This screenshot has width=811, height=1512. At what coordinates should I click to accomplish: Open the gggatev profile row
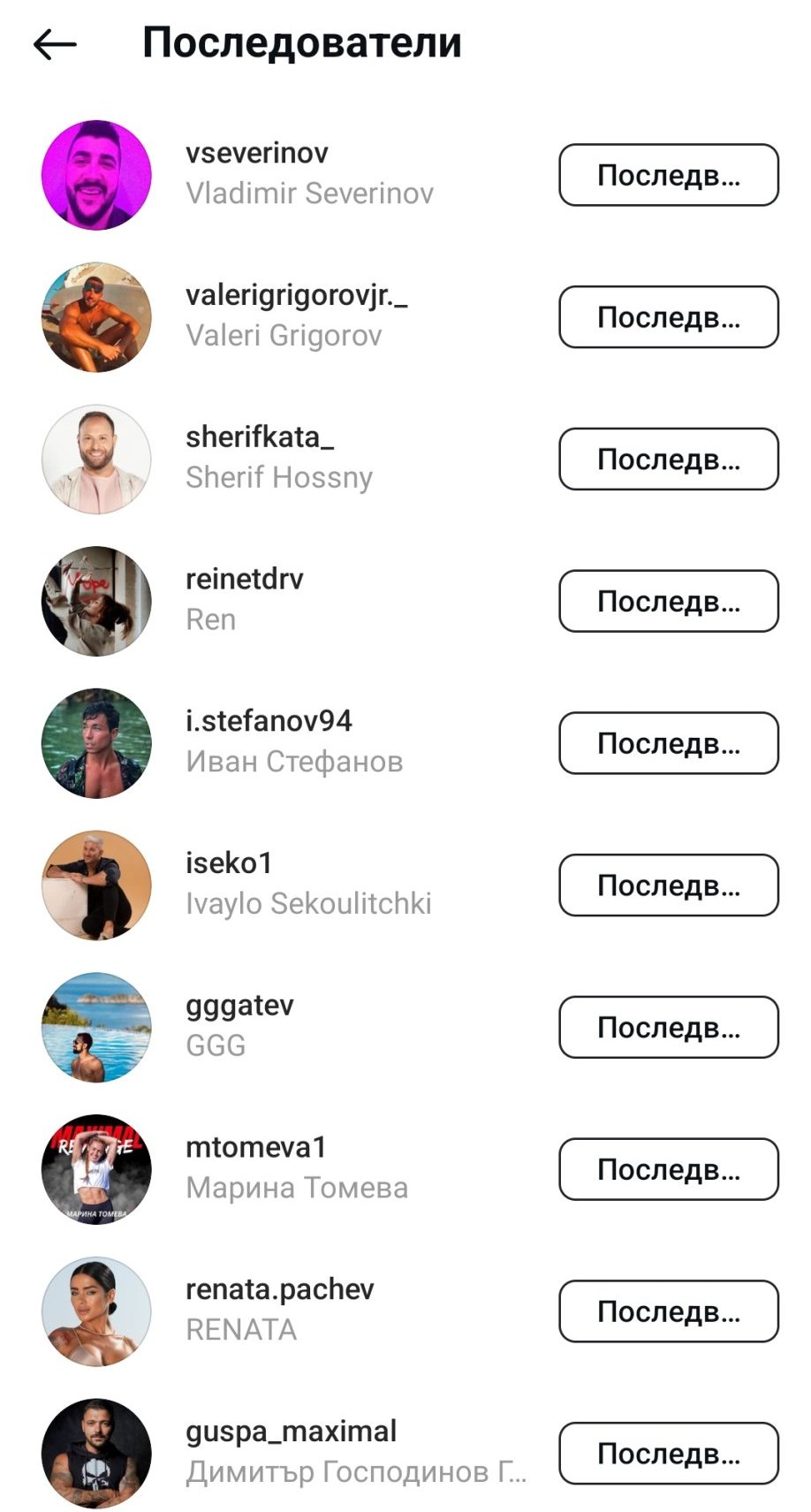(x=239, y=1025)
